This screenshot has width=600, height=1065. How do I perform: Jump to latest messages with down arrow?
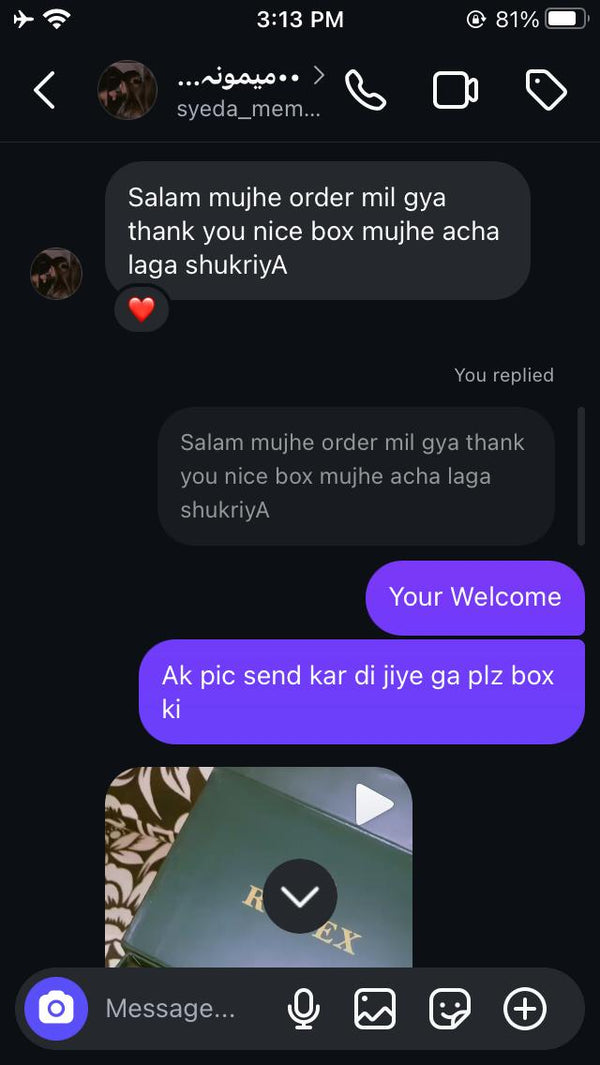[300, 896]
